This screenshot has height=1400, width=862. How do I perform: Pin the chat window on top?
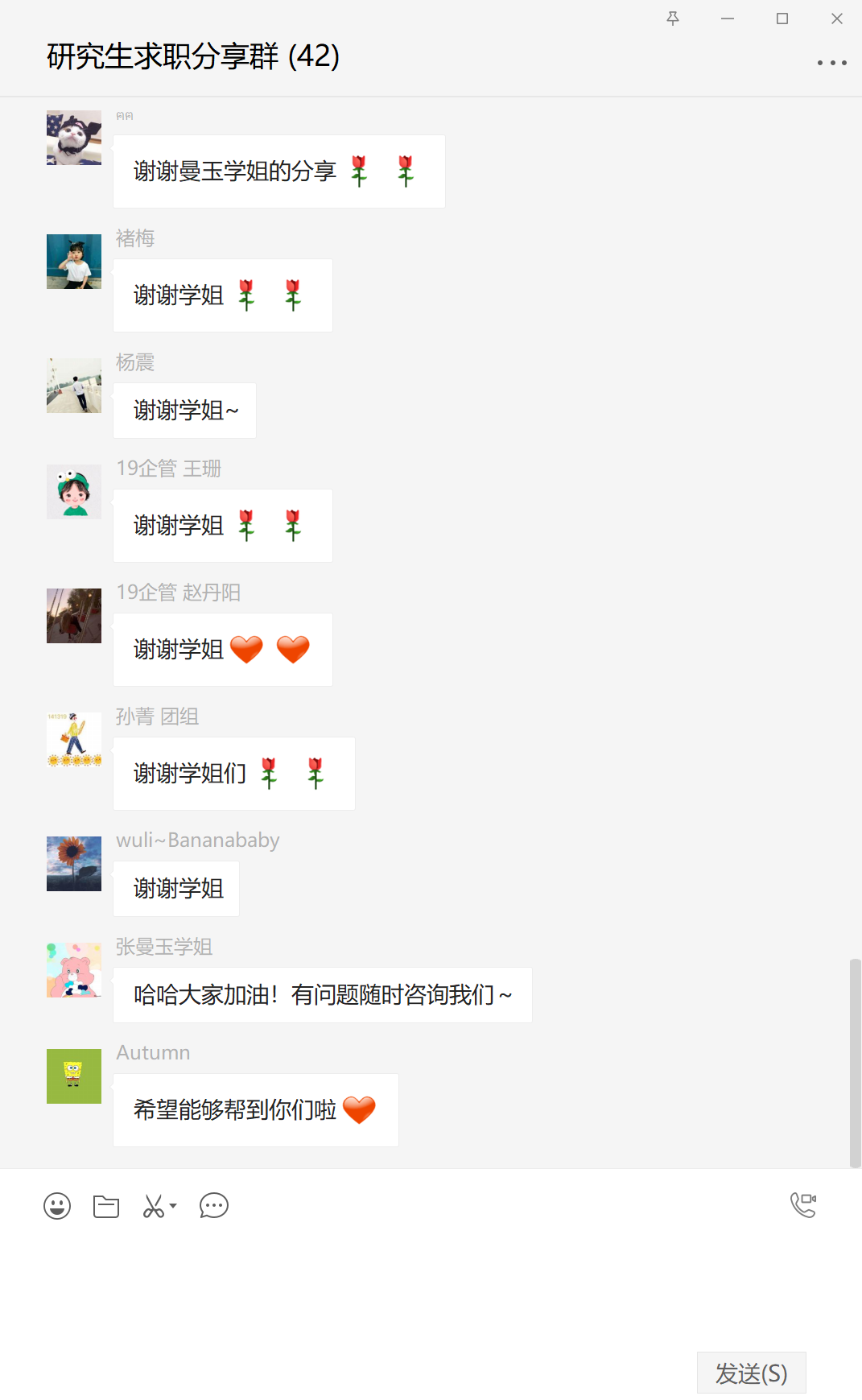tap(673, 19)
